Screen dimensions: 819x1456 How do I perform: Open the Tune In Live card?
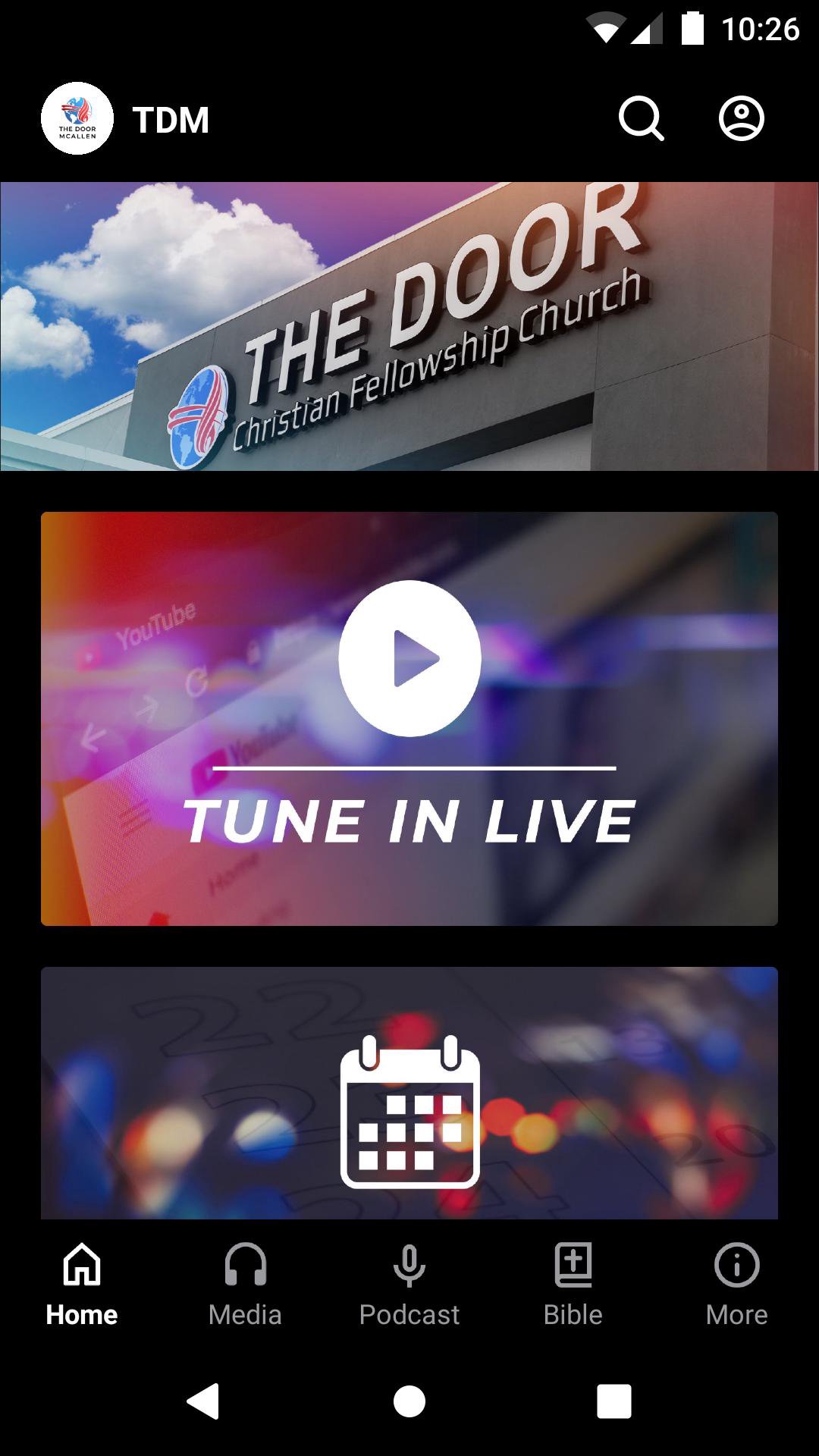(409, 718)
